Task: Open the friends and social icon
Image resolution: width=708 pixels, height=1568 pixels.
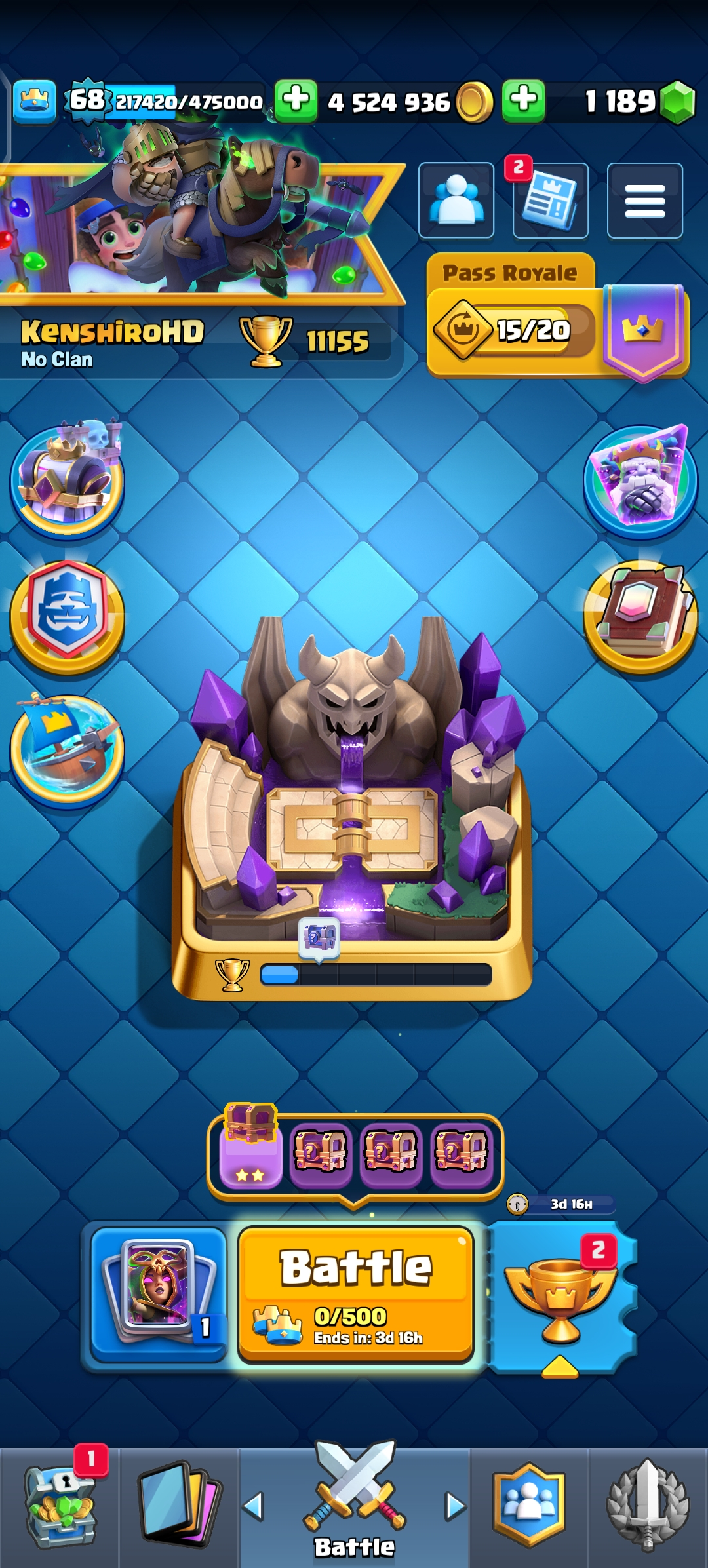Action: pos(456,201)
